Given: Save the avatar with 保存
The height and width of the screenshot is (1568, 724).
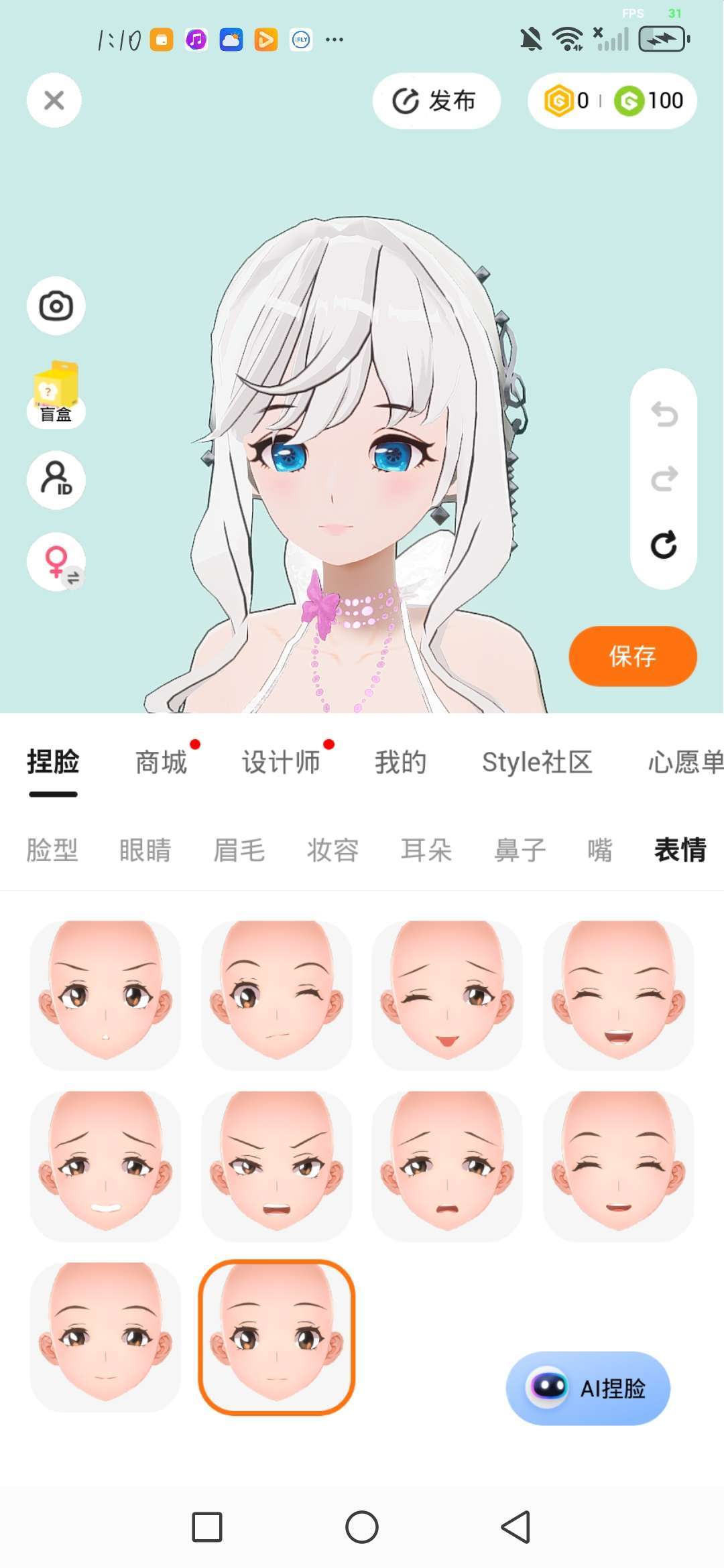Looking at the screenshot, I should [632, 656].
